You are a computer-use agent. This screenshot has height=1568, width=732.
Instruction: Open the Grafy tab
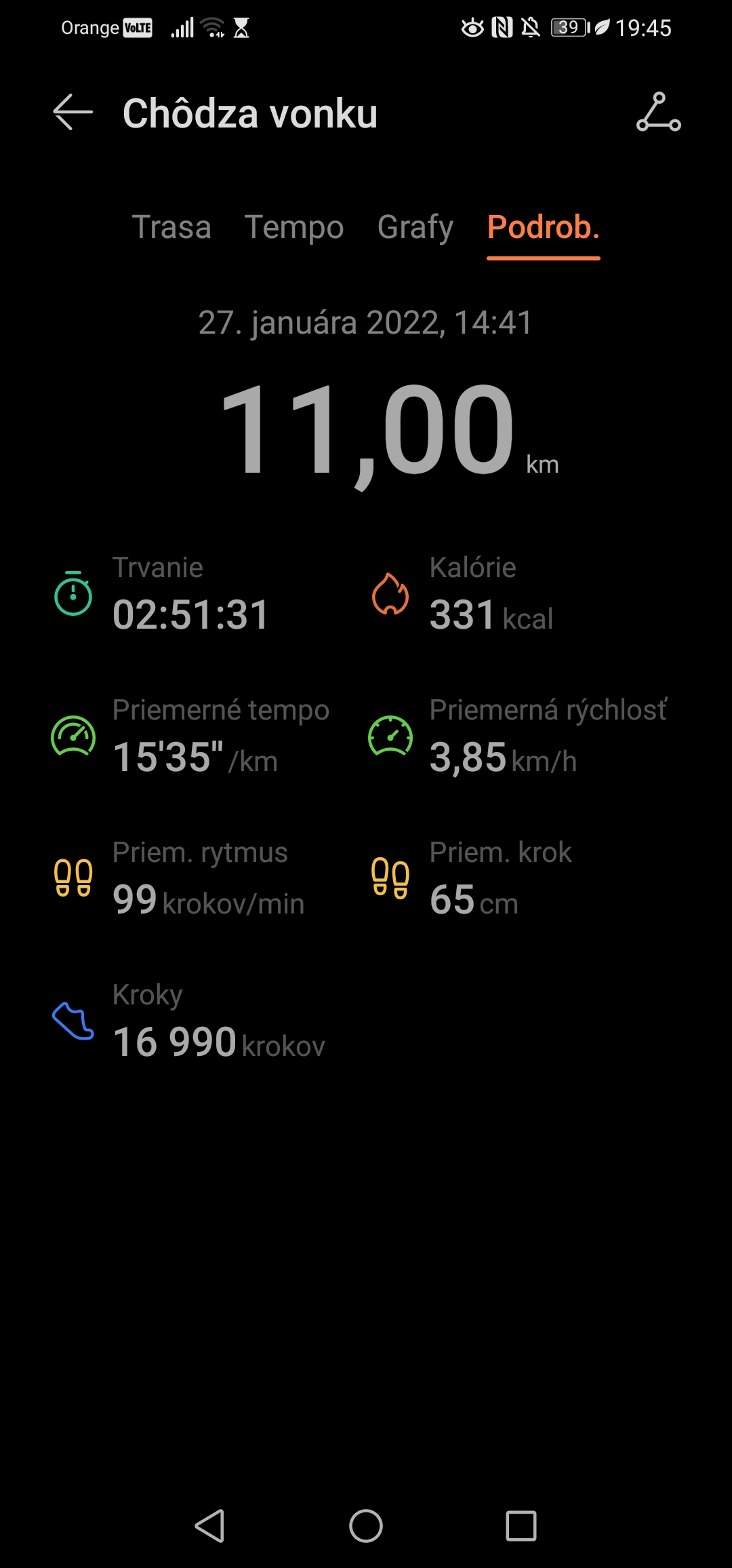click(x=415, y=227)
